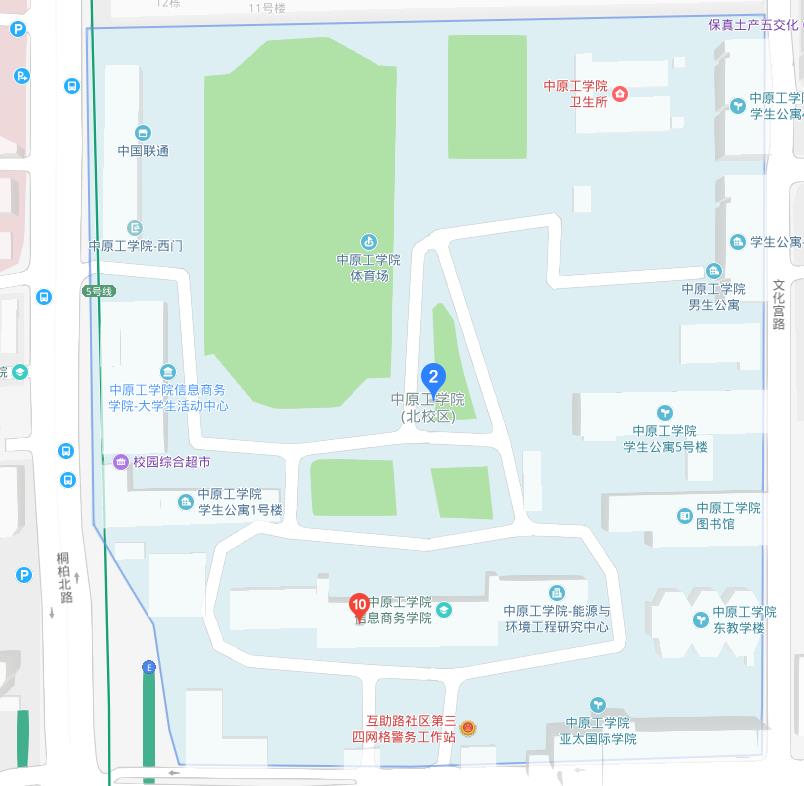The image size is (804, 786).
Task: Open the 大学生活动中心 marker
Action: pyautogui.click(x=167, y=372)
